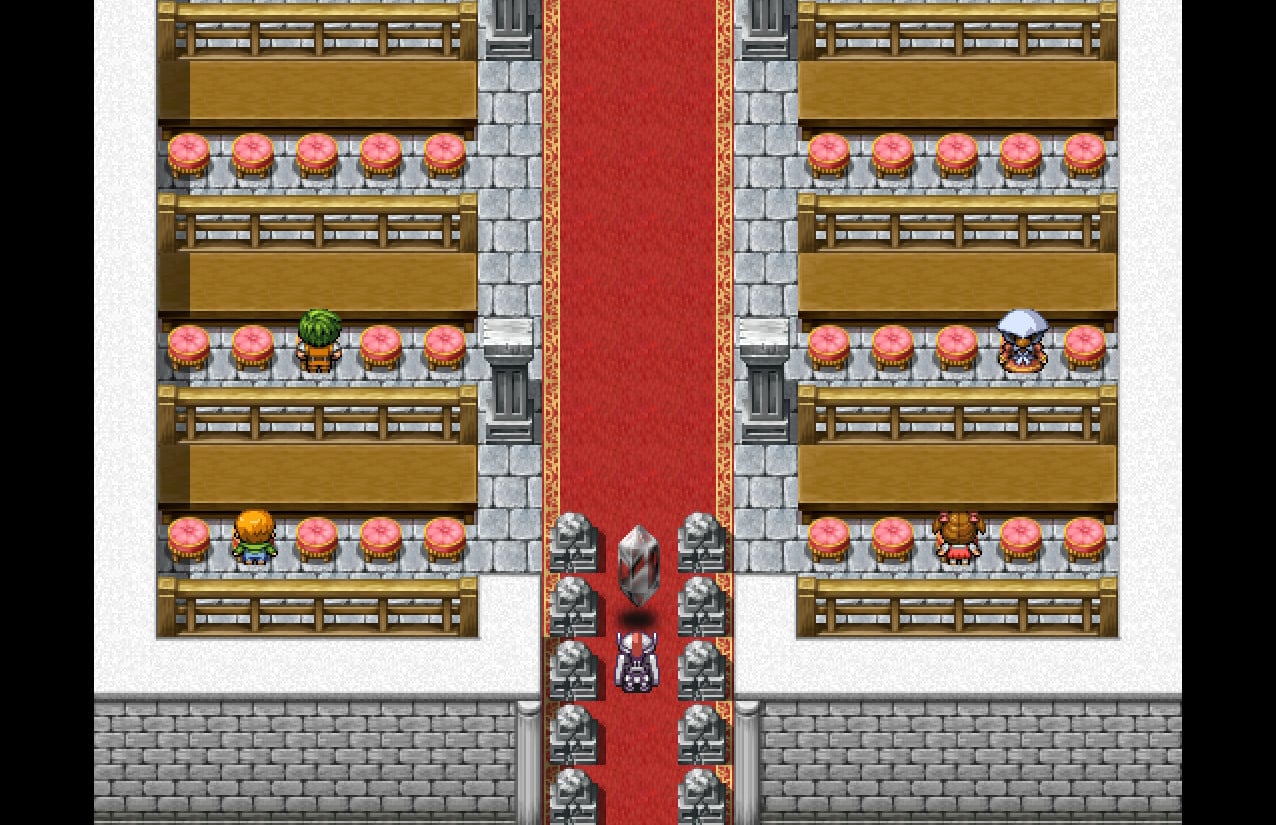This screenshot has width=1276, height=825.
Task: Talk to the pigtailed girl in red
Action: click(x=958, y=538)
